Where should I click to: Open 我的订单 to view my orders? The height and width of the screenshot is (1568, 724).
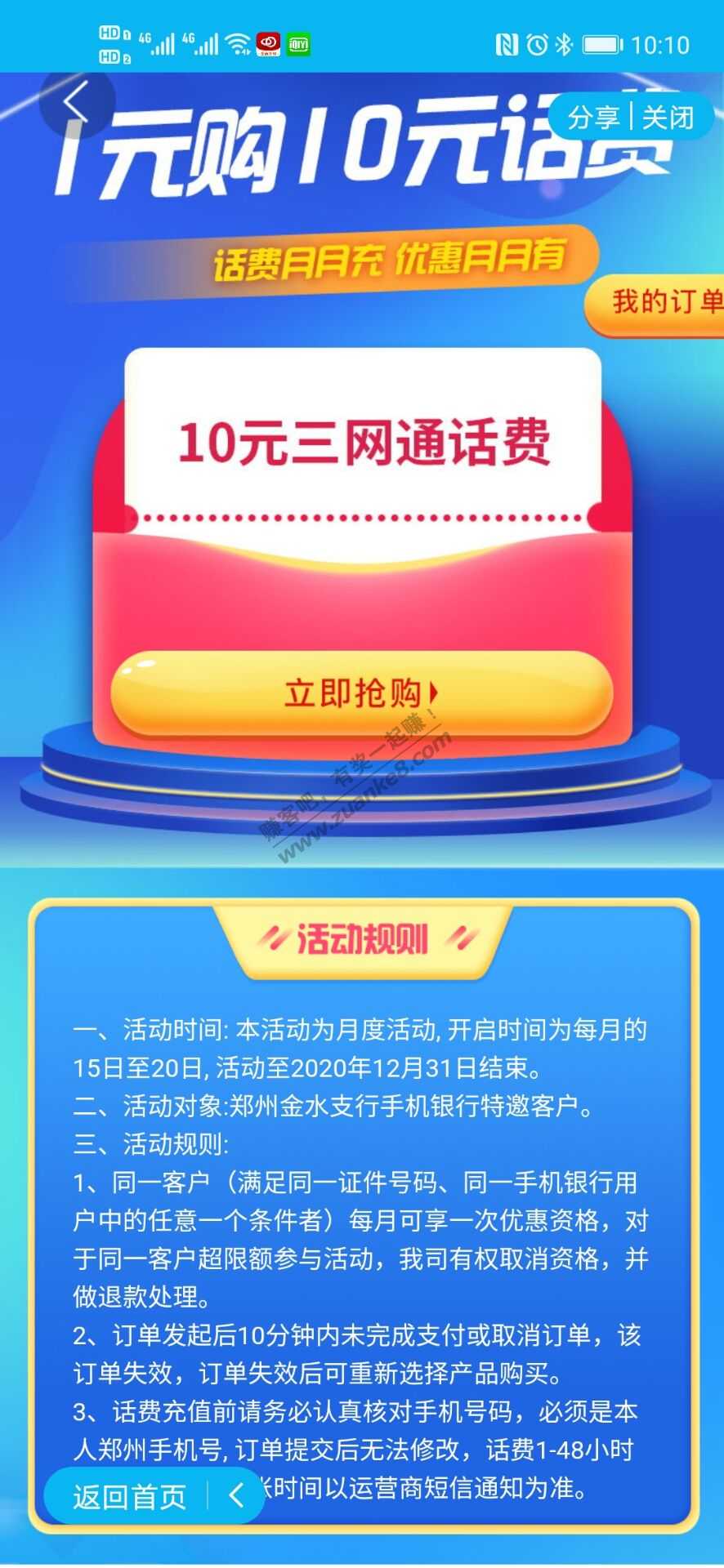[x=664, y=302]
